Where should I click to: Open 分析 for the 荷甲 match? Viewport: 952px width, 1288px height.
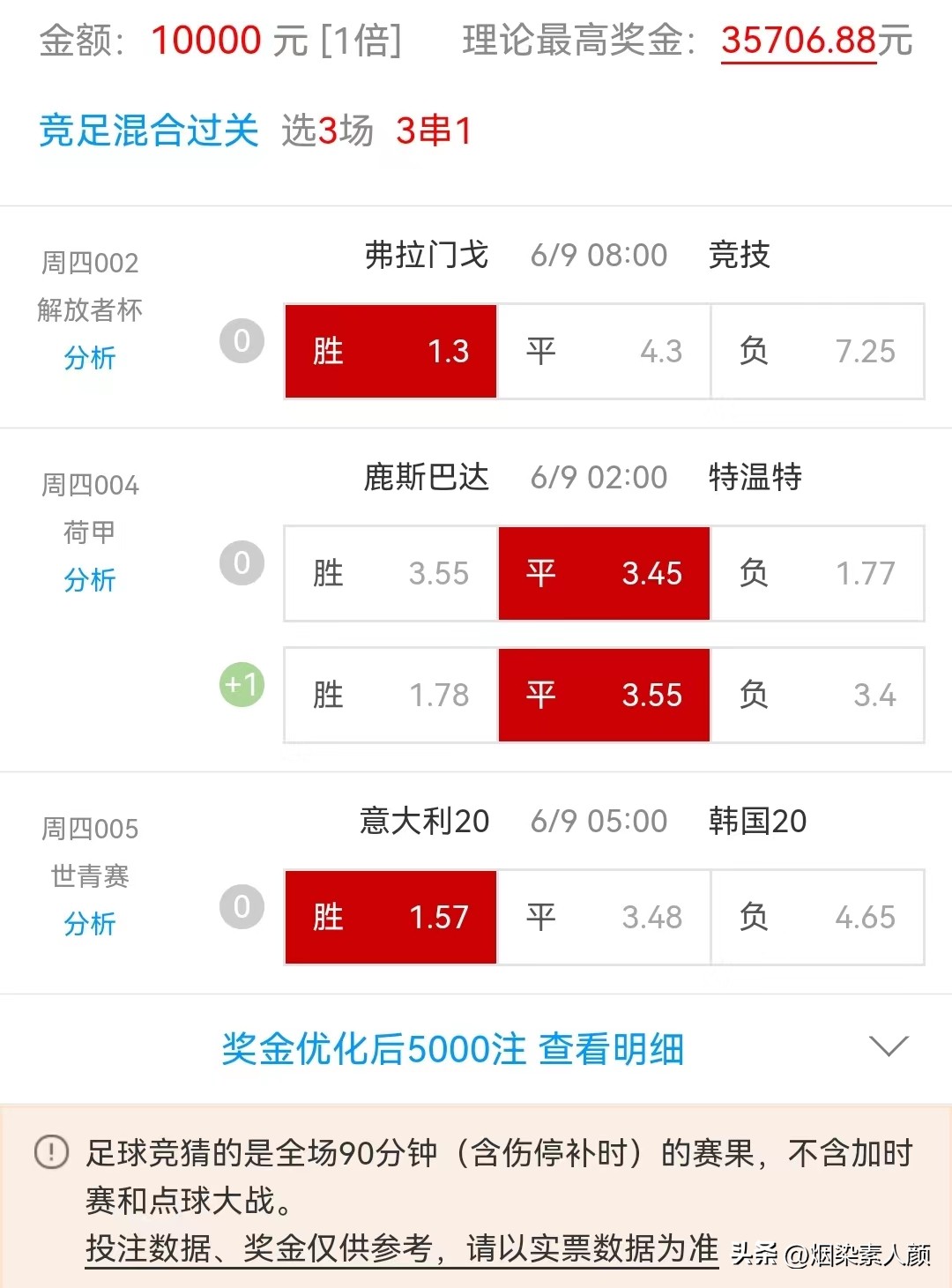click(x=91, y=580)
